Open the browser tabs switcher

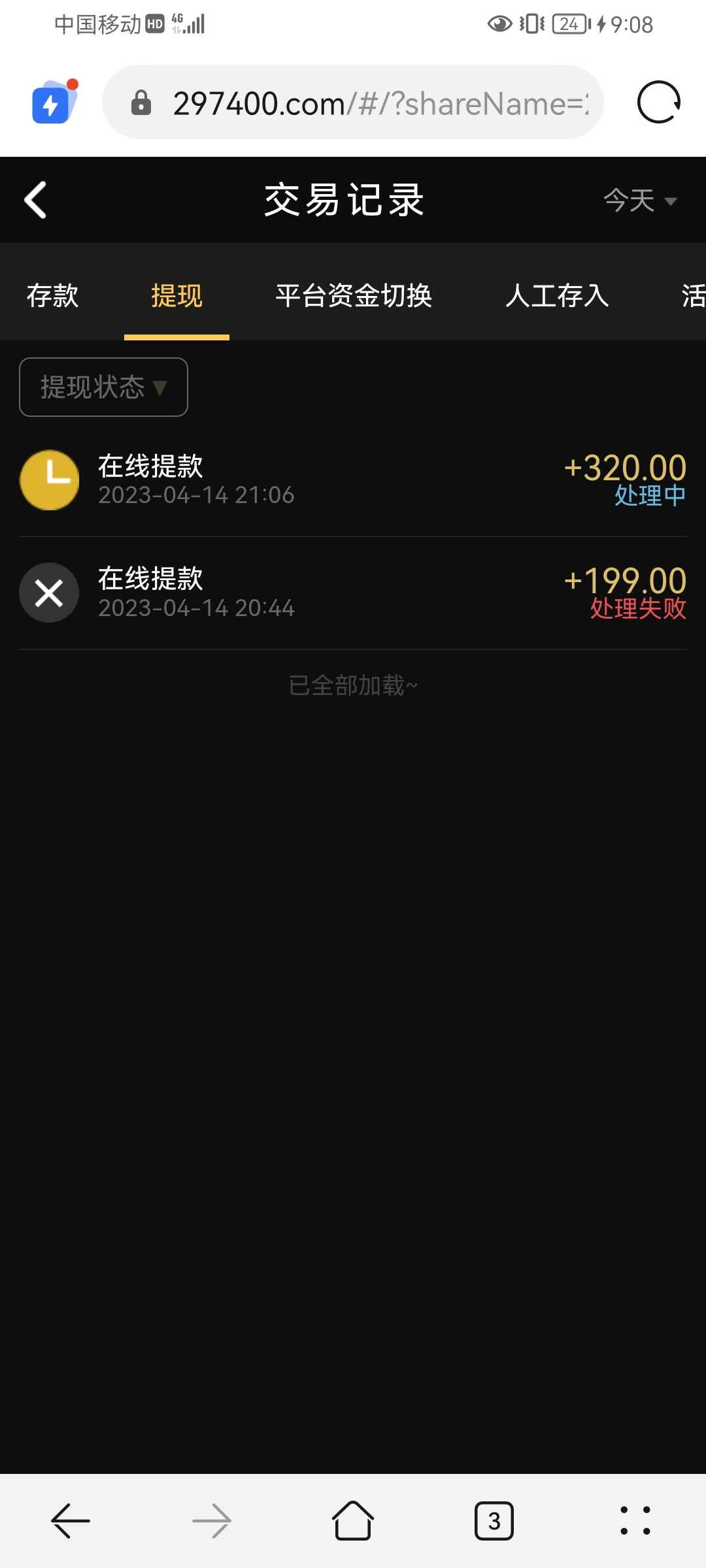click(x=494, y=1520)
